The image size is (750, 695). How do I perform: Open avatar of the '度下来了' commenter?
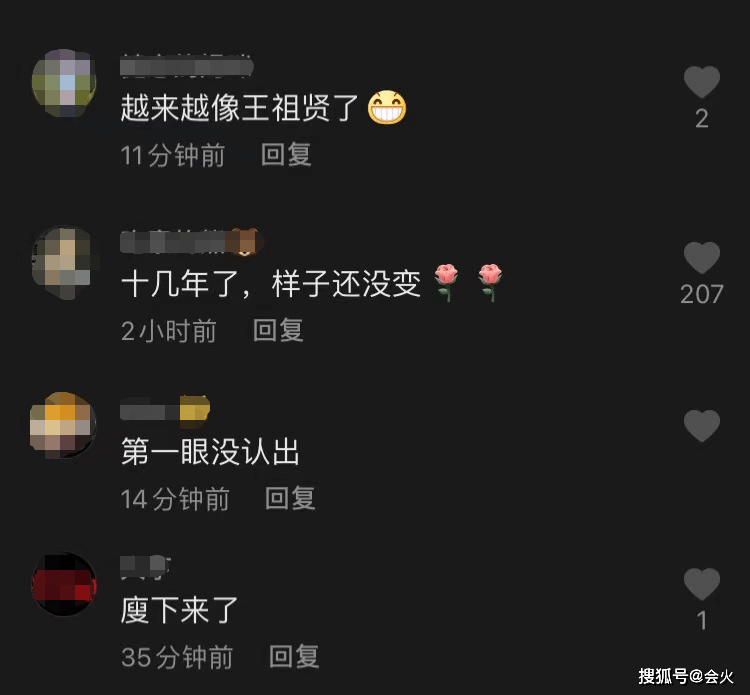64,584
